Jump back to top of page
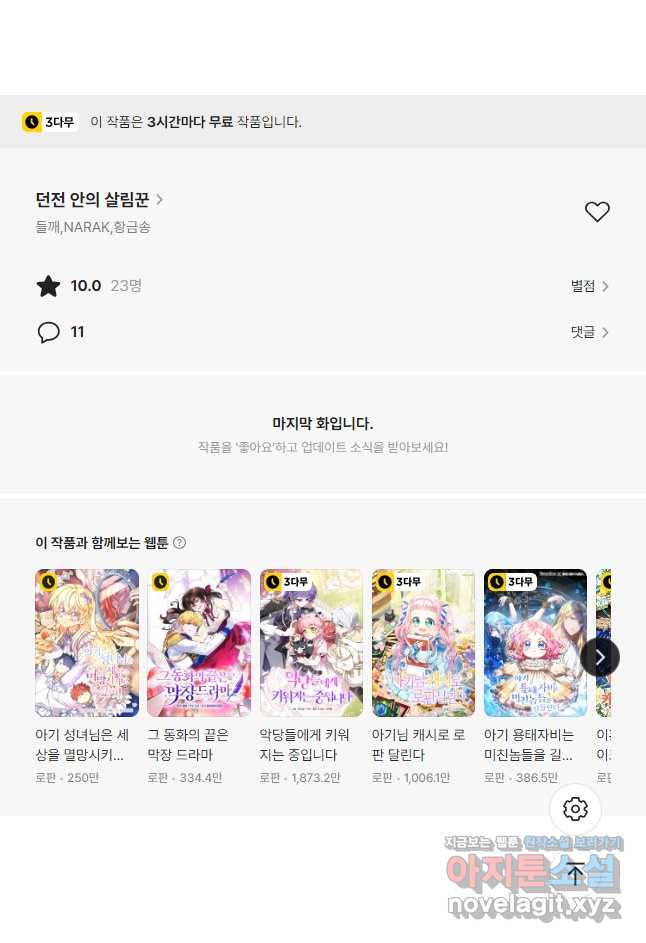This screenshot has height=943, width=646. 575,873
